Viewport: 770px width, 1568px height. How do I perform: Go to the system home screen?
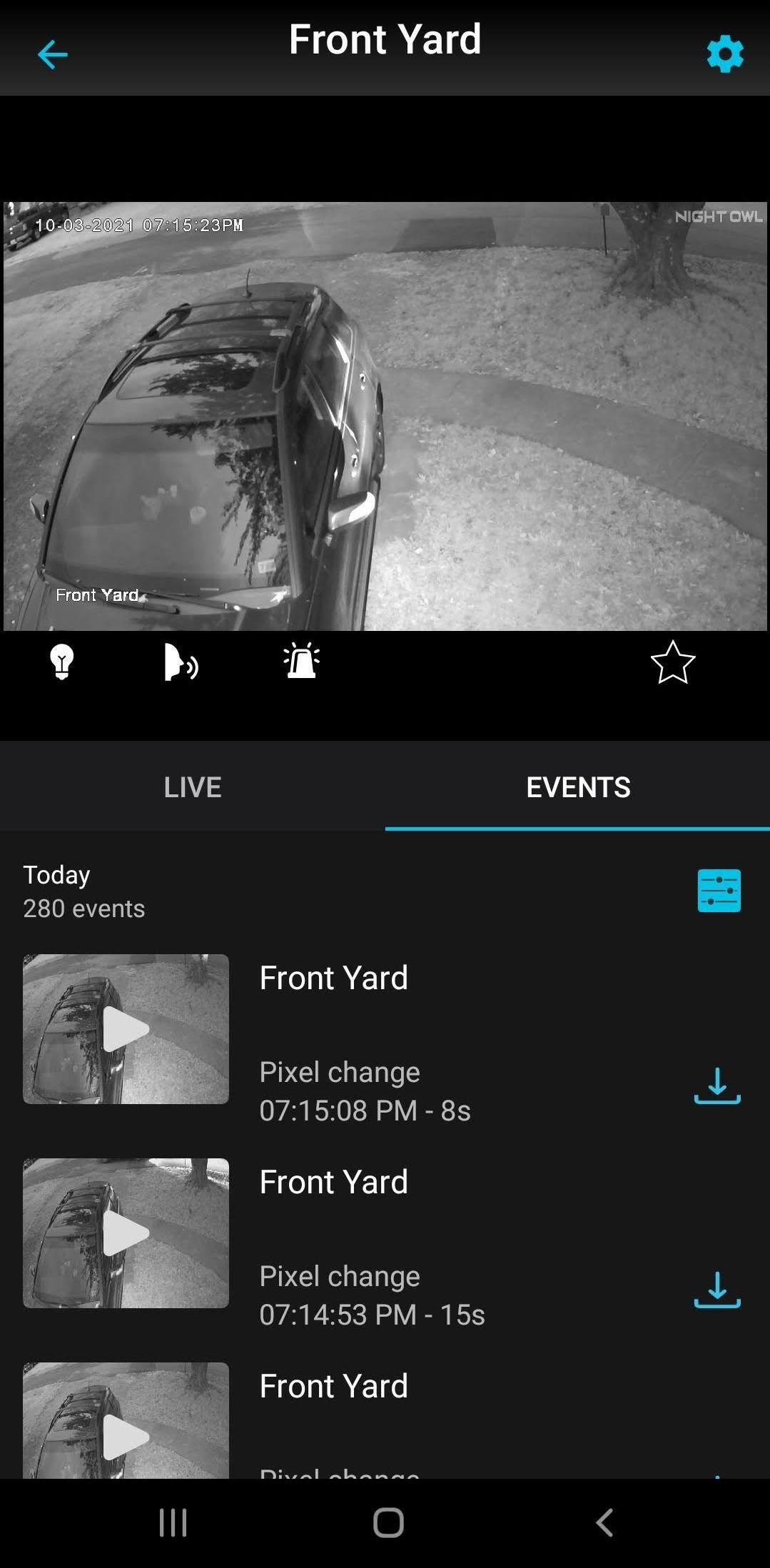(388, 1522)
